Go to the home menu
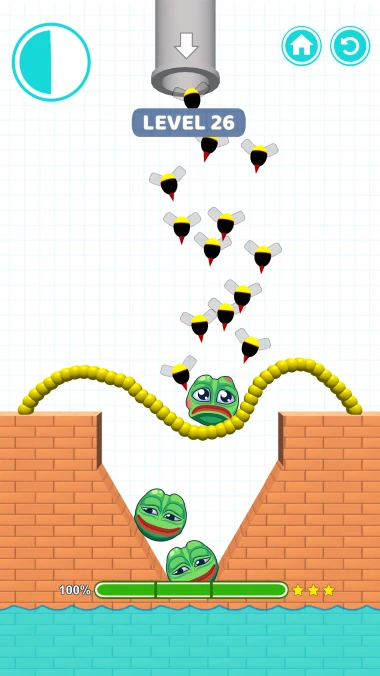The height and width of the screenshot is (676, 380). point(301,46)
